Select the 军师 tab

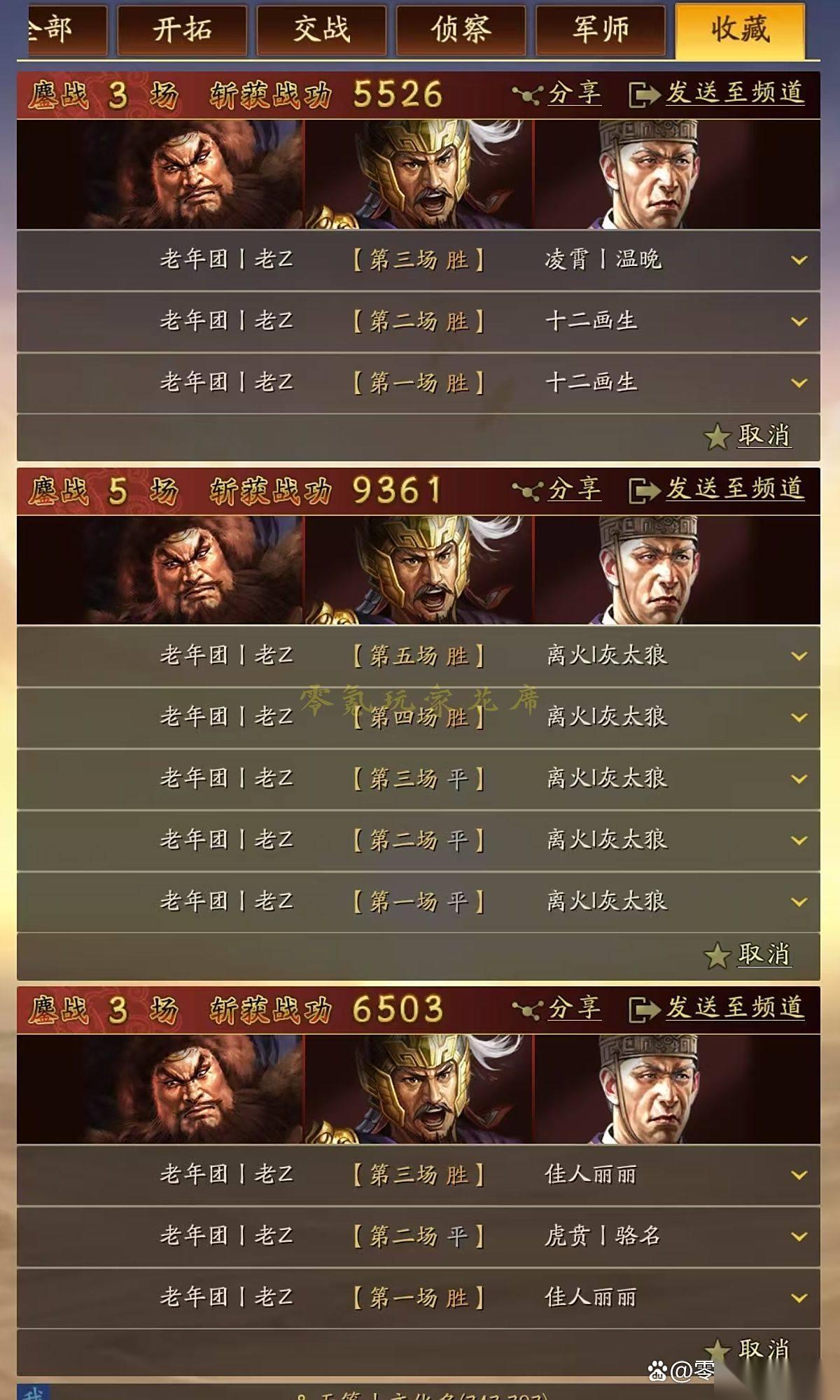point(600,29)
